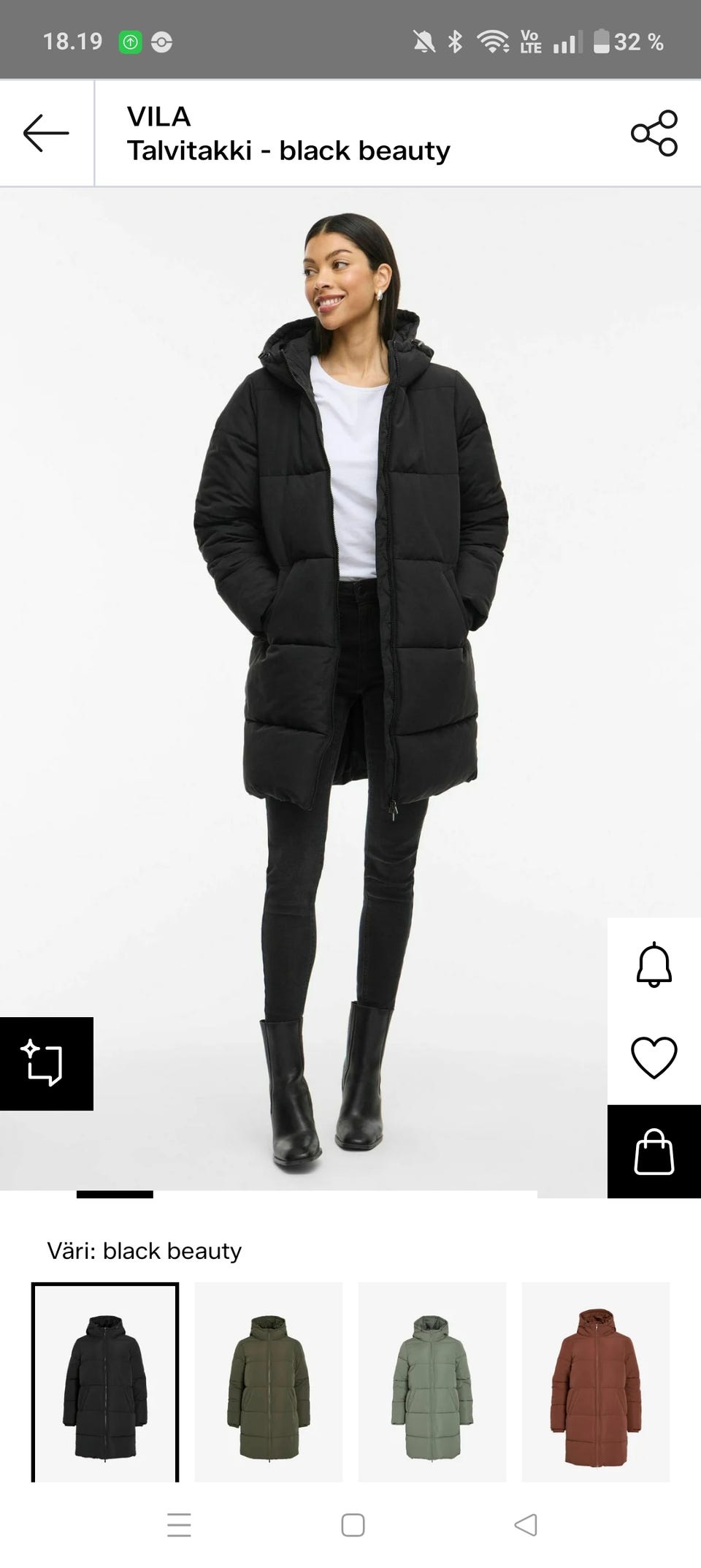
Task: Go back using the arrow icon
Action: 46,133
